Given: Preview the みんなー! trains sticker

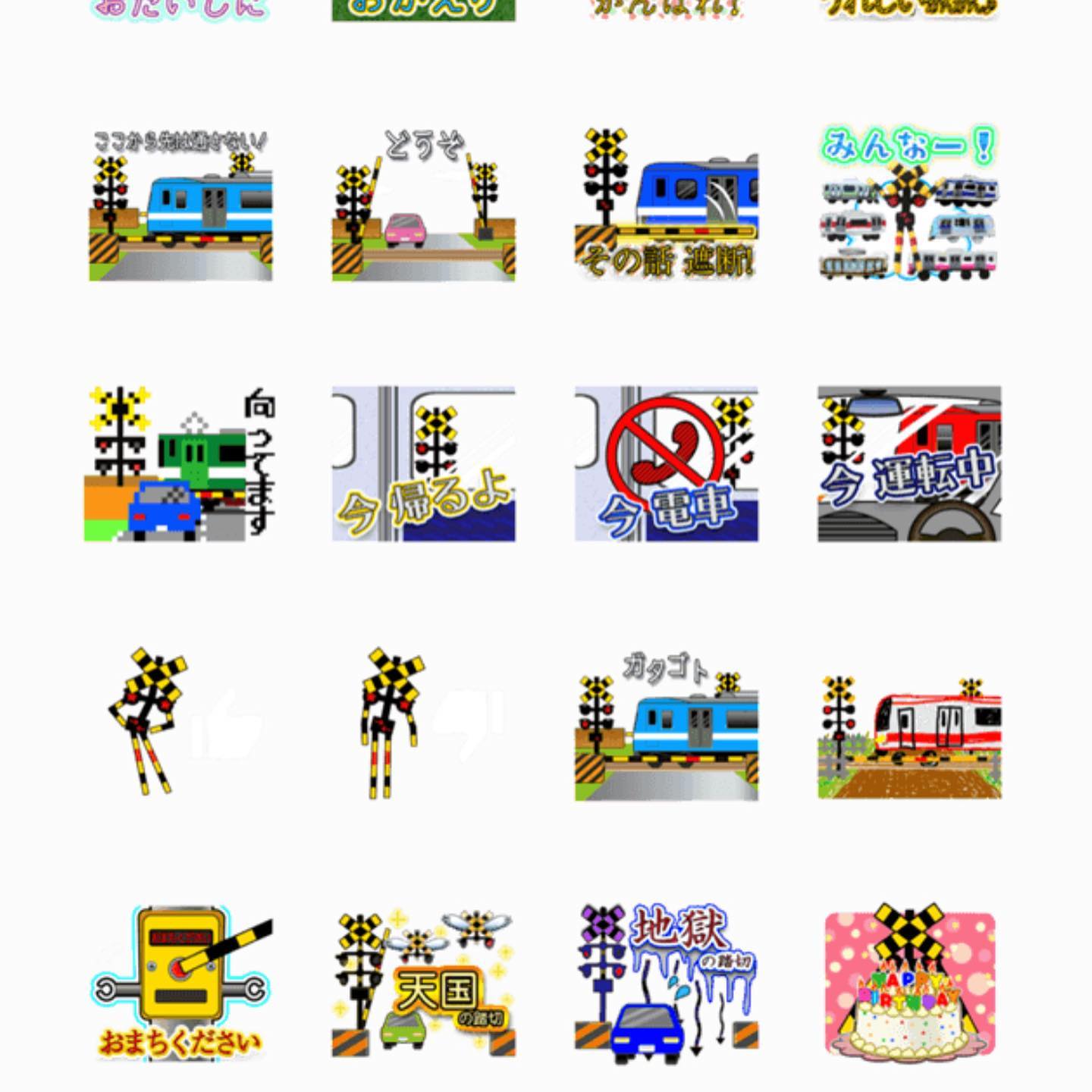Looking at the screenshot, I should 909,203.
